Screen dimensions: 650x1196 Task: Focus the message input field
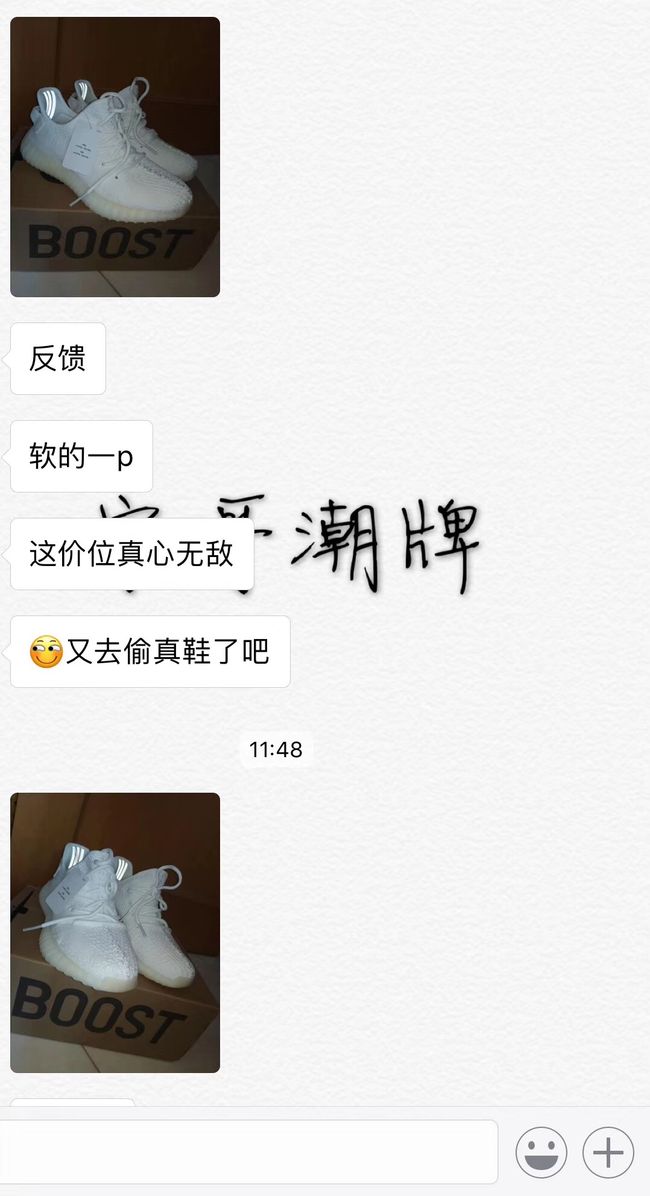click(x=246, y=1152)
